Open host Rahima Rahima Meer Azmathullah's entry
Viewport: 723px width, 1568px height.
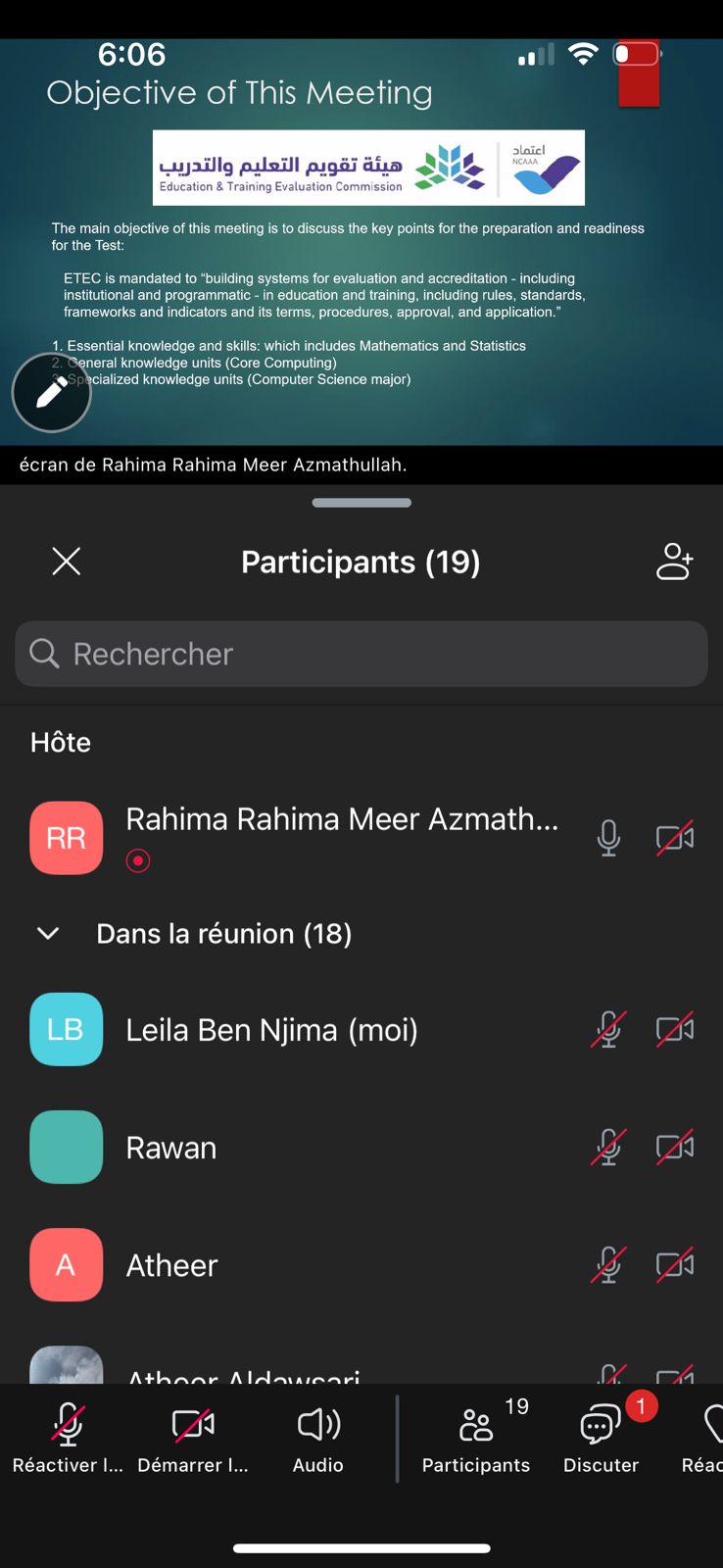[x=342, y=819]
